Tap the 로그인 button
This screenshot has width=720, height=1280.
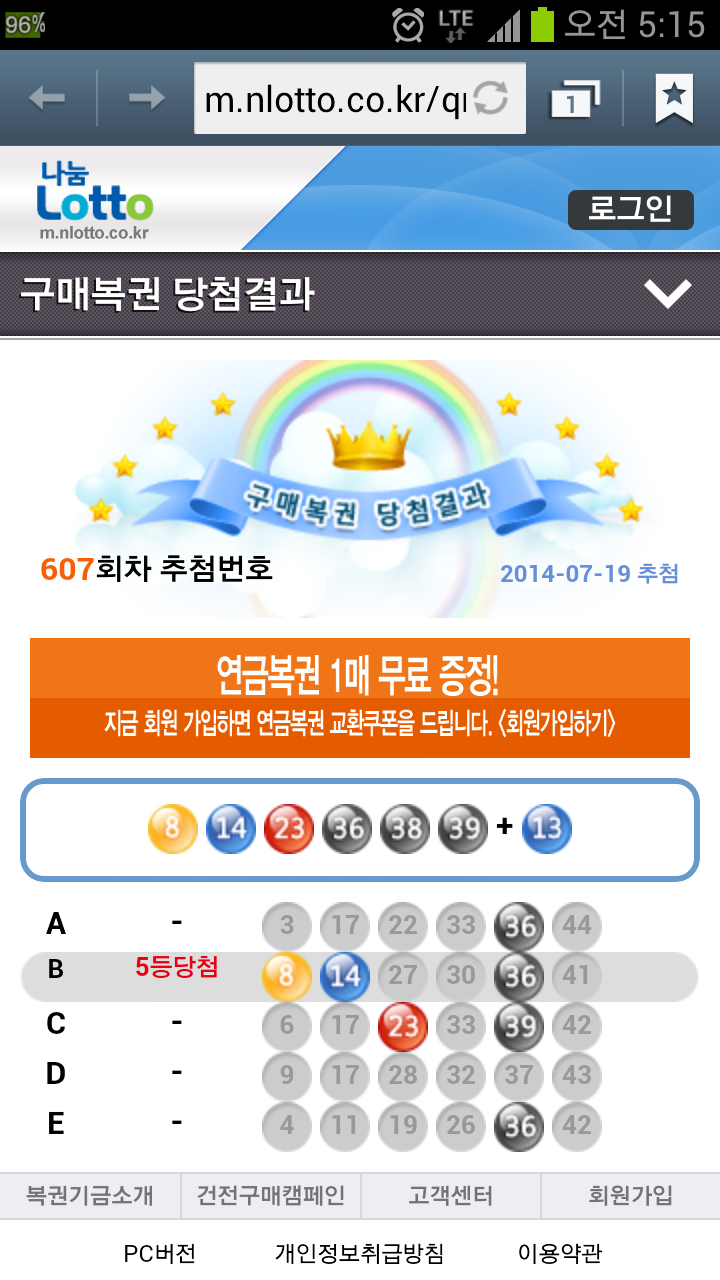pos(630,209)
